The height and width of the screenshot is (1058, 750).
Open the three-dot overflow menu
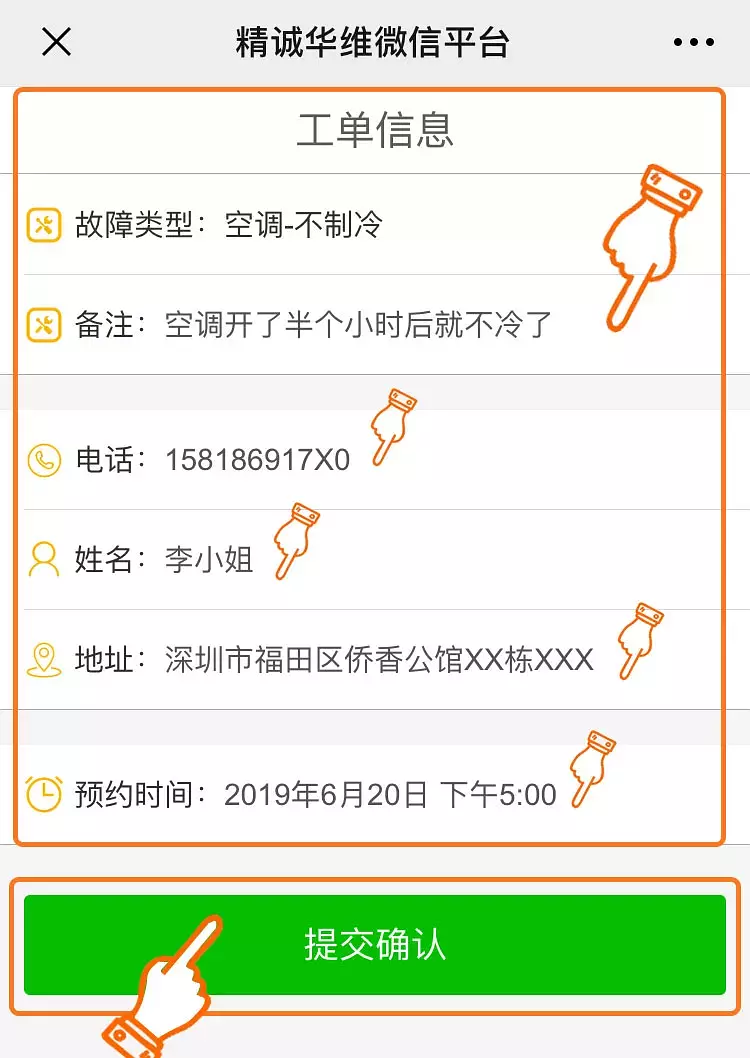pos(694,43)
